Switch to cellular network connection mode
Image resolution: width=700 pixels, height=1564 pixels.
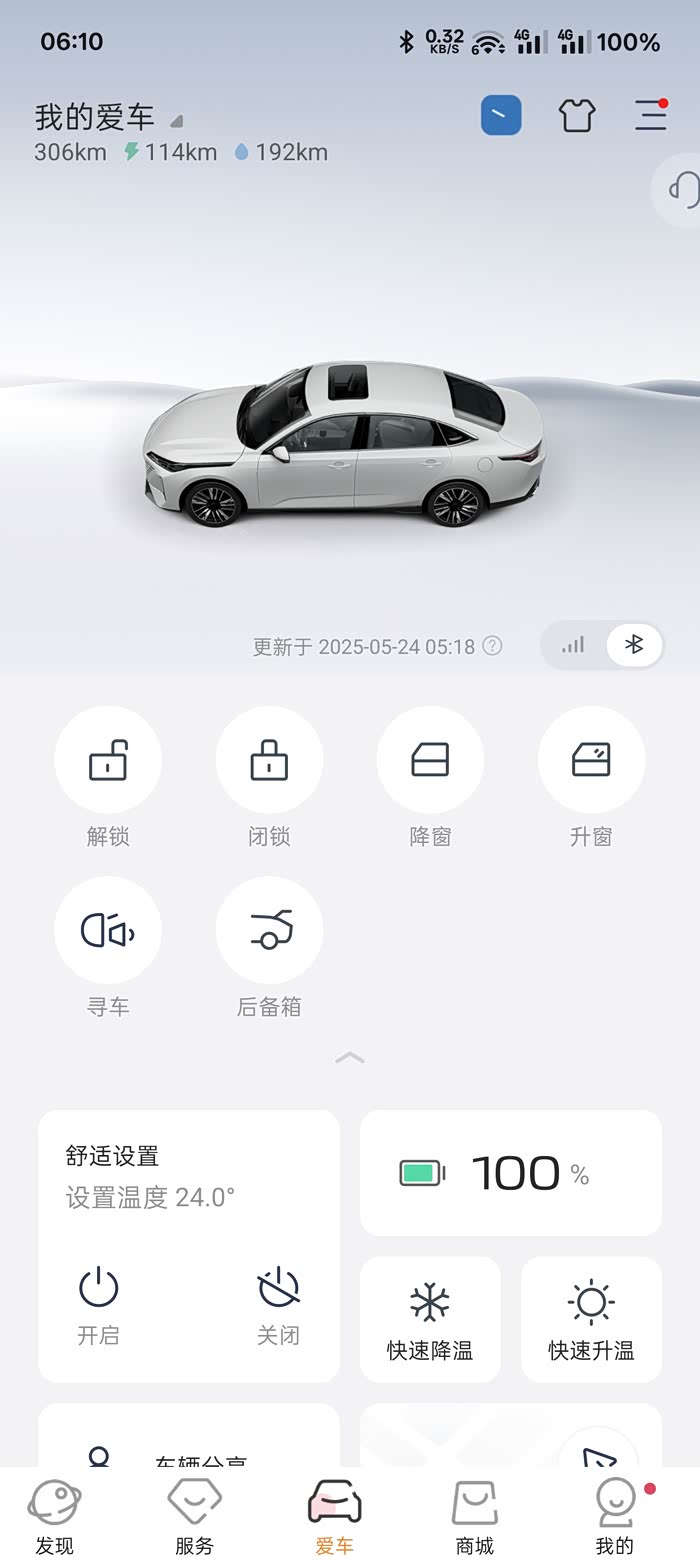(573, 645)
